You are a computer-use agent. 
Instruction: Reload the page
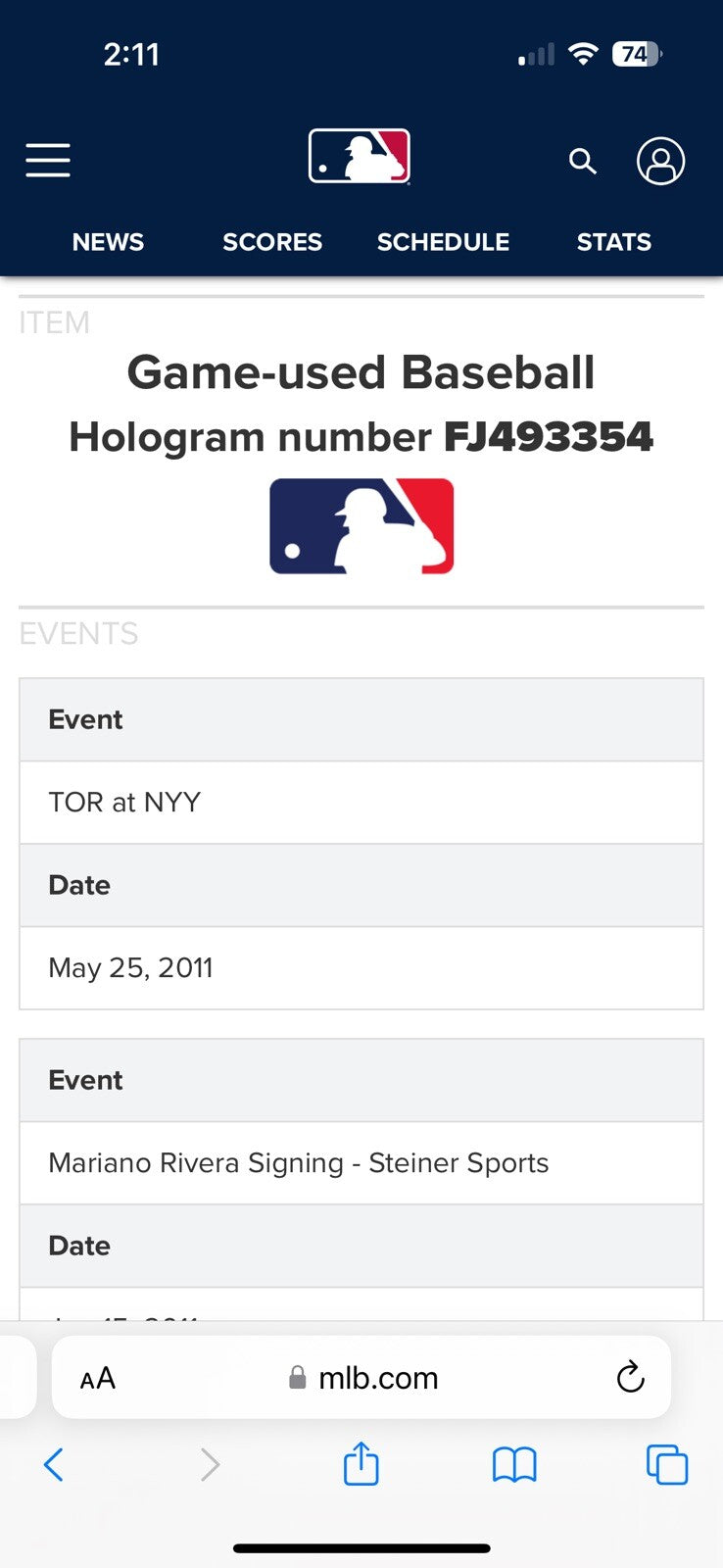tap(630, 1378)
